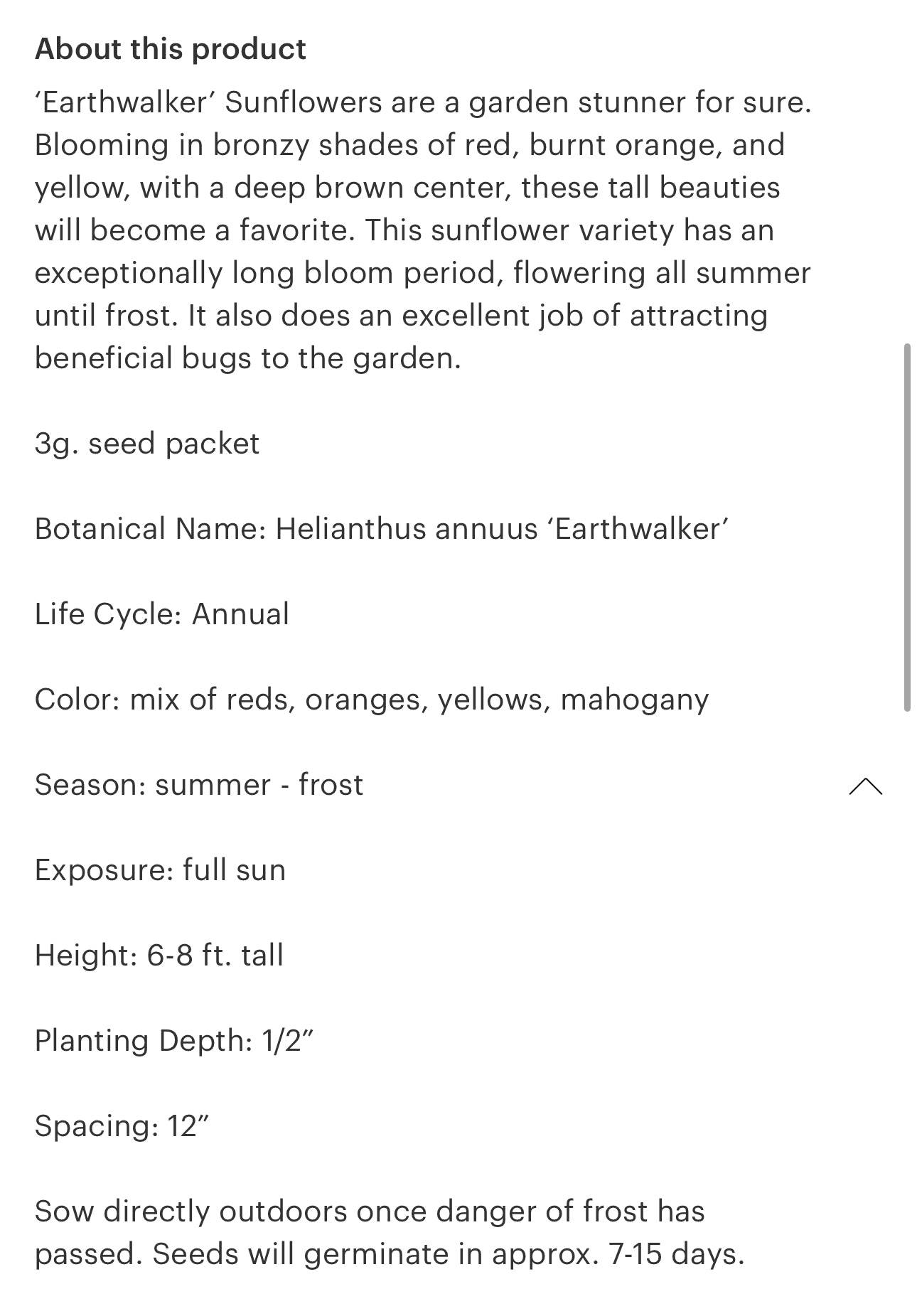Collapse the About this product section
The image size is (917, 1316).
point(865,786)
